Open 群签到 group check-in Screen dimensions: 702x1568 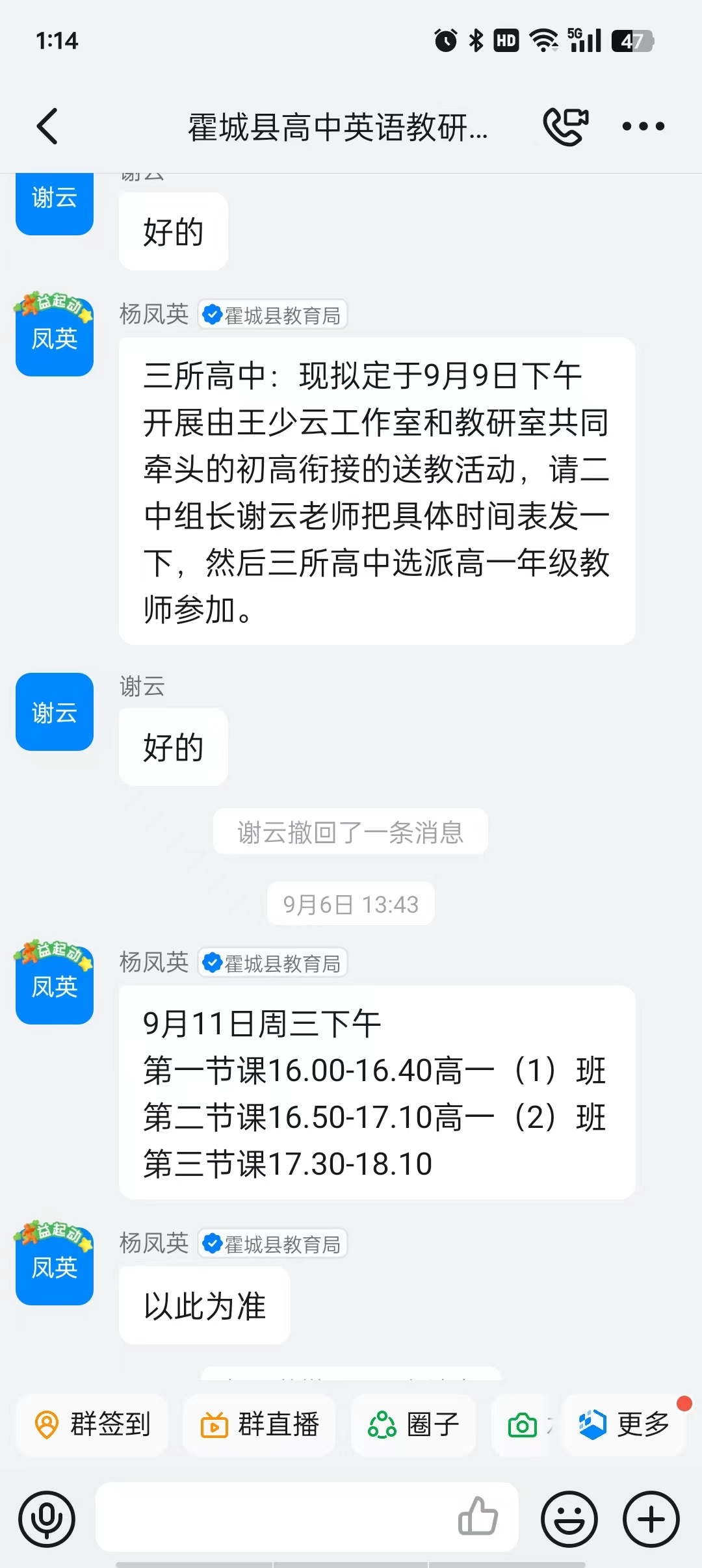(x=92, y=1424)
